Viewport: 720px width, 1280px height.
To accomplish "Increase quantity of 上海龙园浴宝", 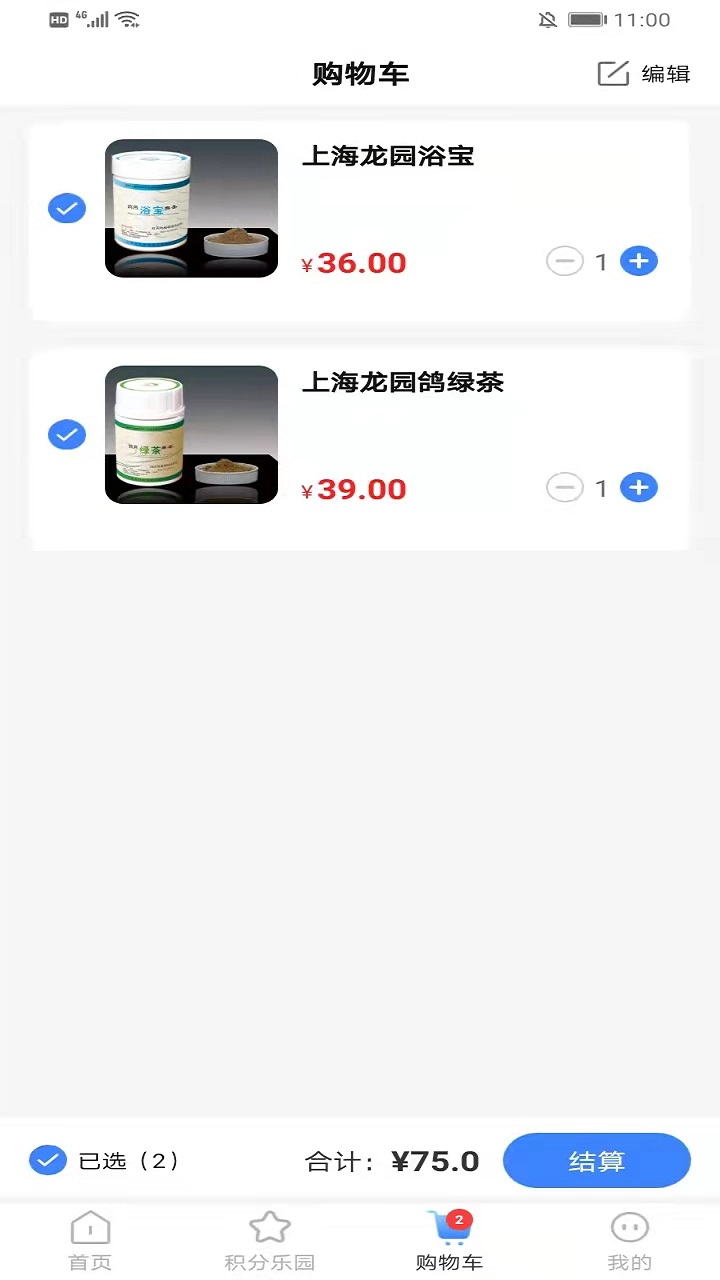I will [639, 262].
